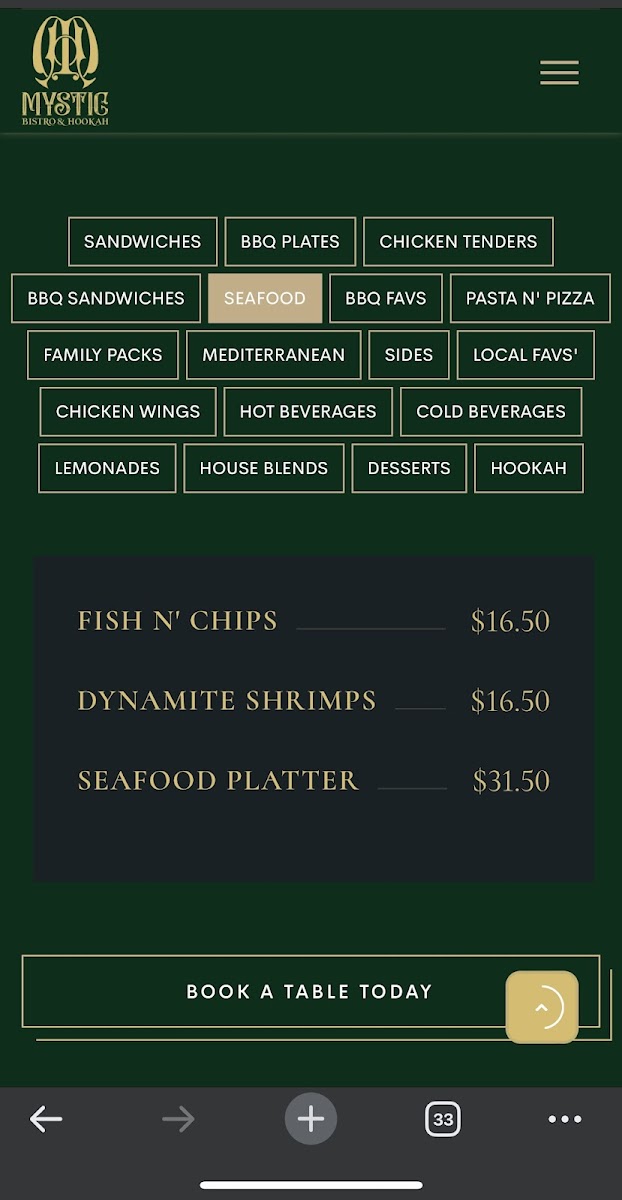This screenshot has height=1200, width=622.
Task: Switch to Chicken Tenders category
Action: click(458, 242)
